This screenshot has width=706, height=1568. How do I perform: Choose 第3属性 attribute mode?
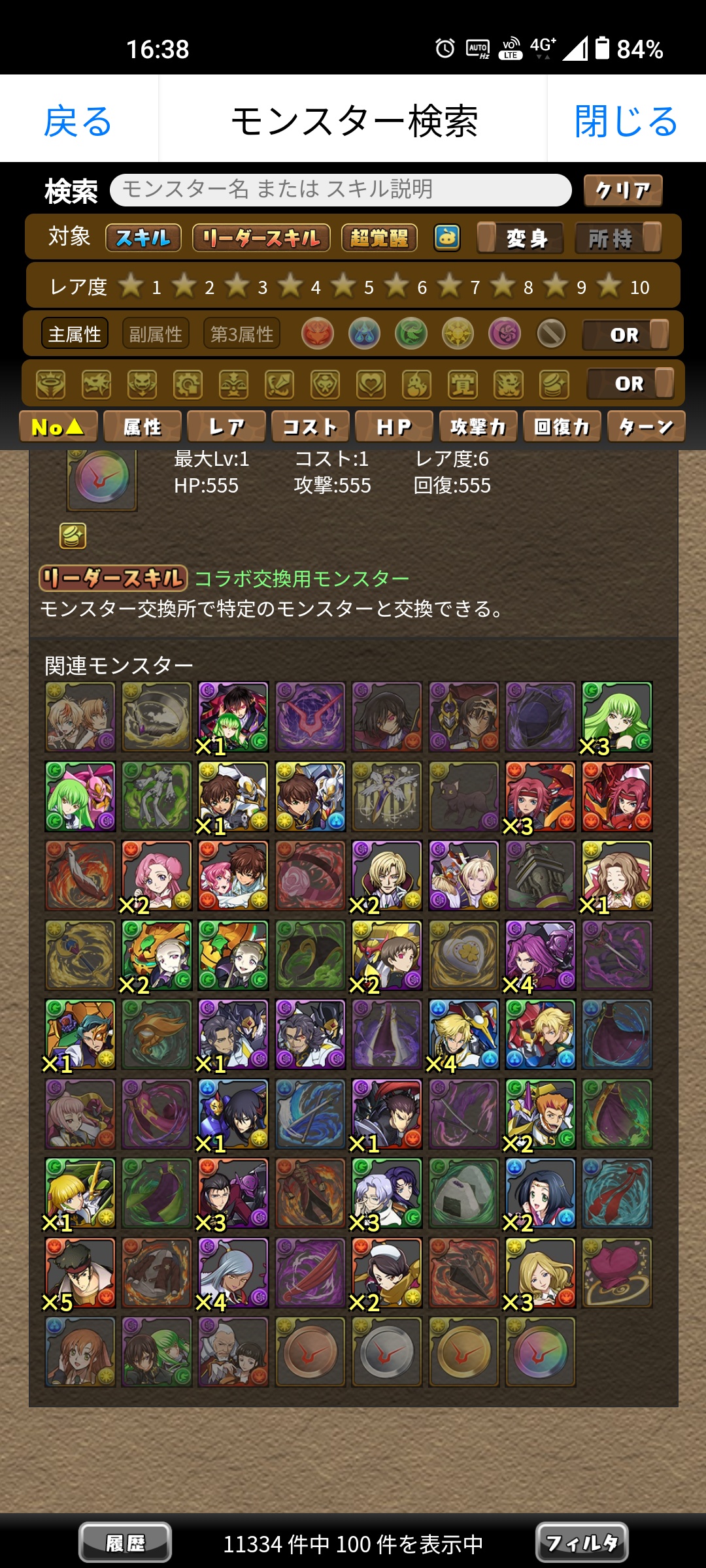click(242, 334)
